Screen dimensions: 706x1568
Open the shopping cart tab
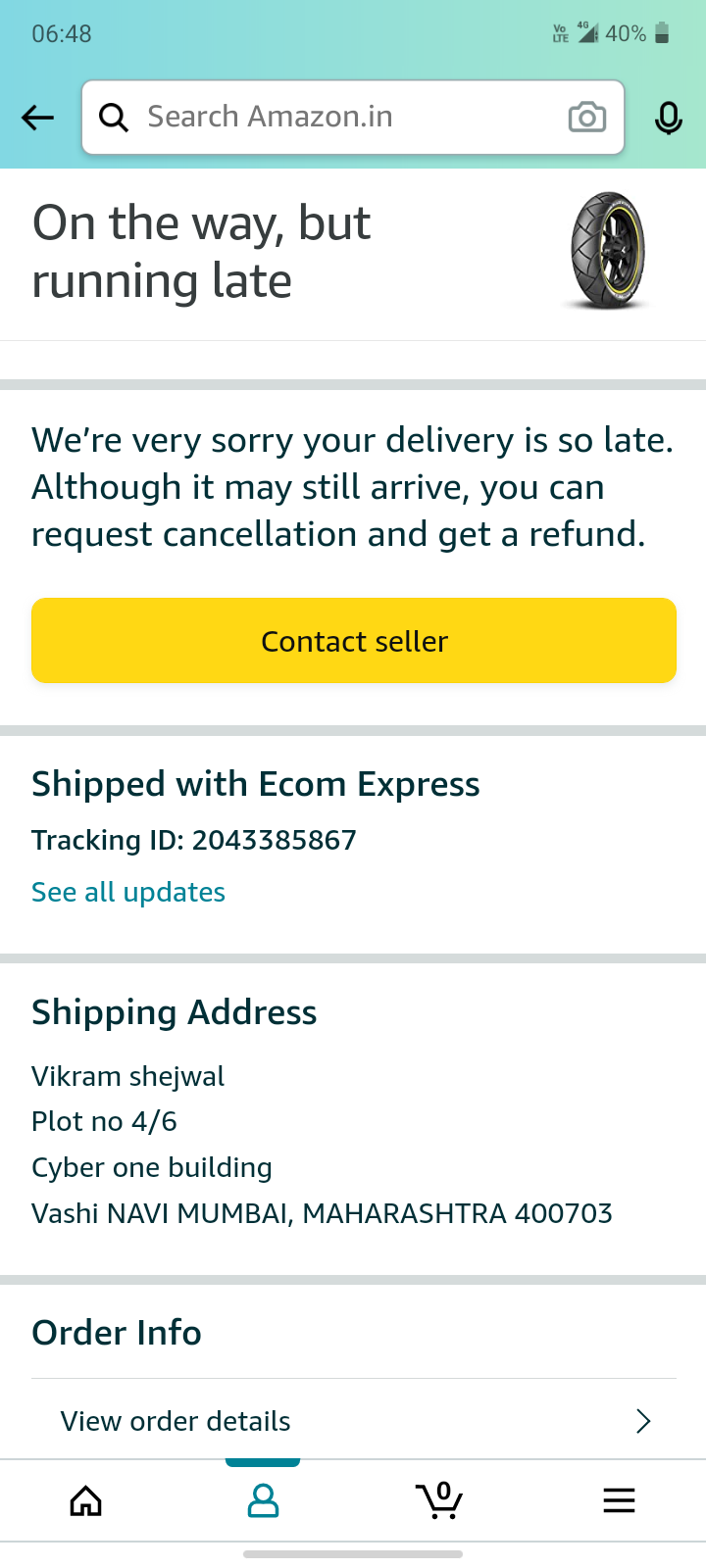439,1500
